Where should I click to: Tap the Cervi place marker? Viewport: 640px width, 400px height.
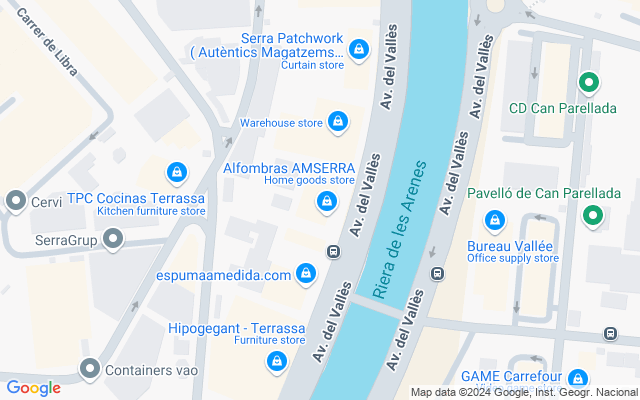(x=15, y=201)
